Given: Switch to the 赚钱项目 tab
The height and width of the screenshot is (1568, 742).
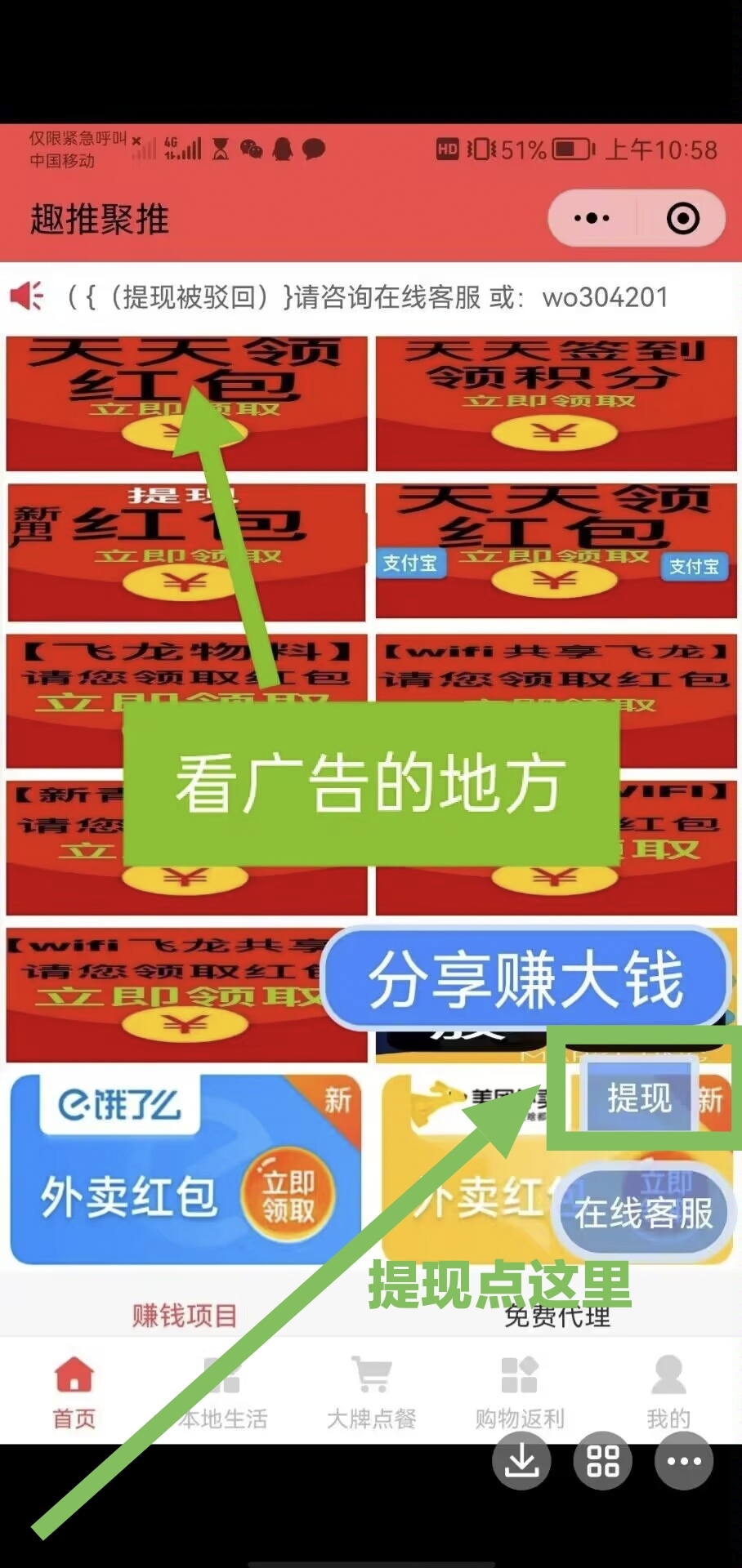Looking at the screenshot, I should tap(181, 1315).
